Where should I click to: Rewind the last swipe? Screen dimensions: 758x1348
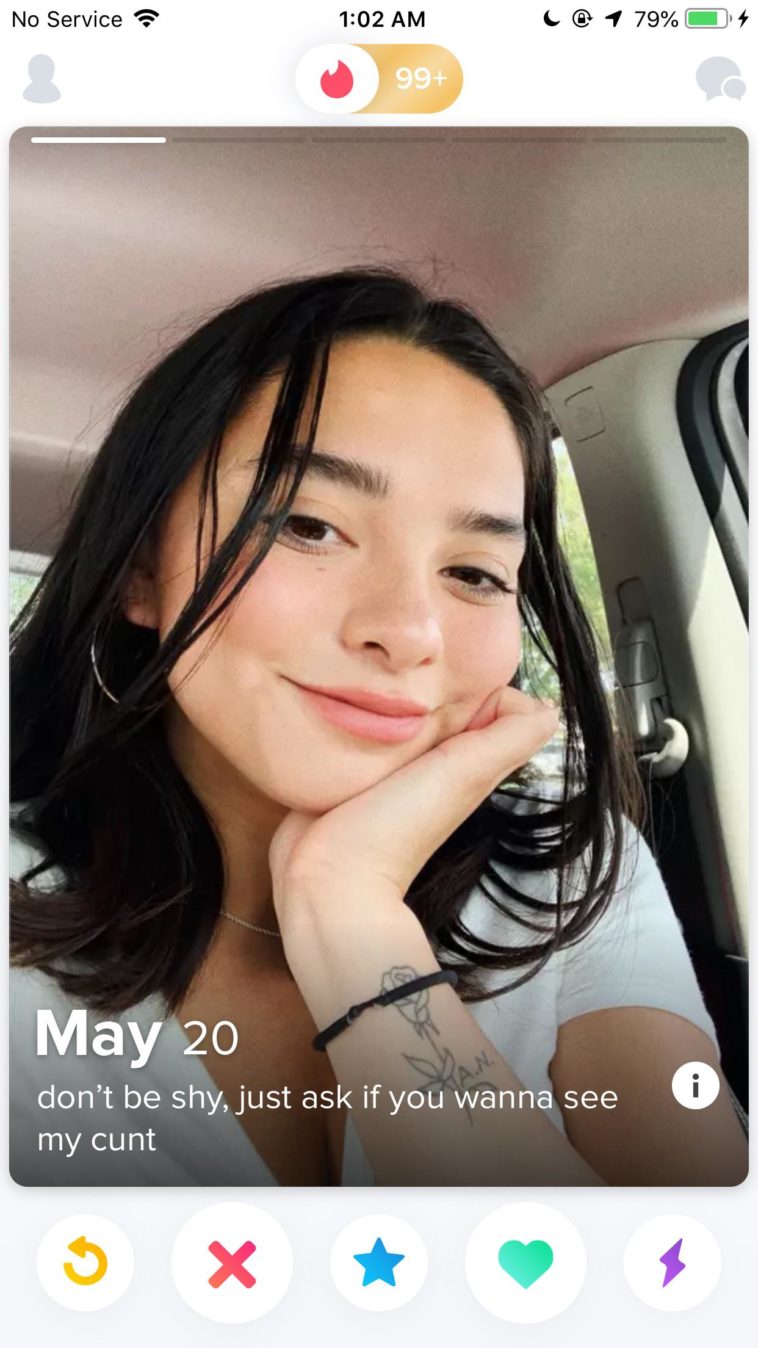[85, 1263]
